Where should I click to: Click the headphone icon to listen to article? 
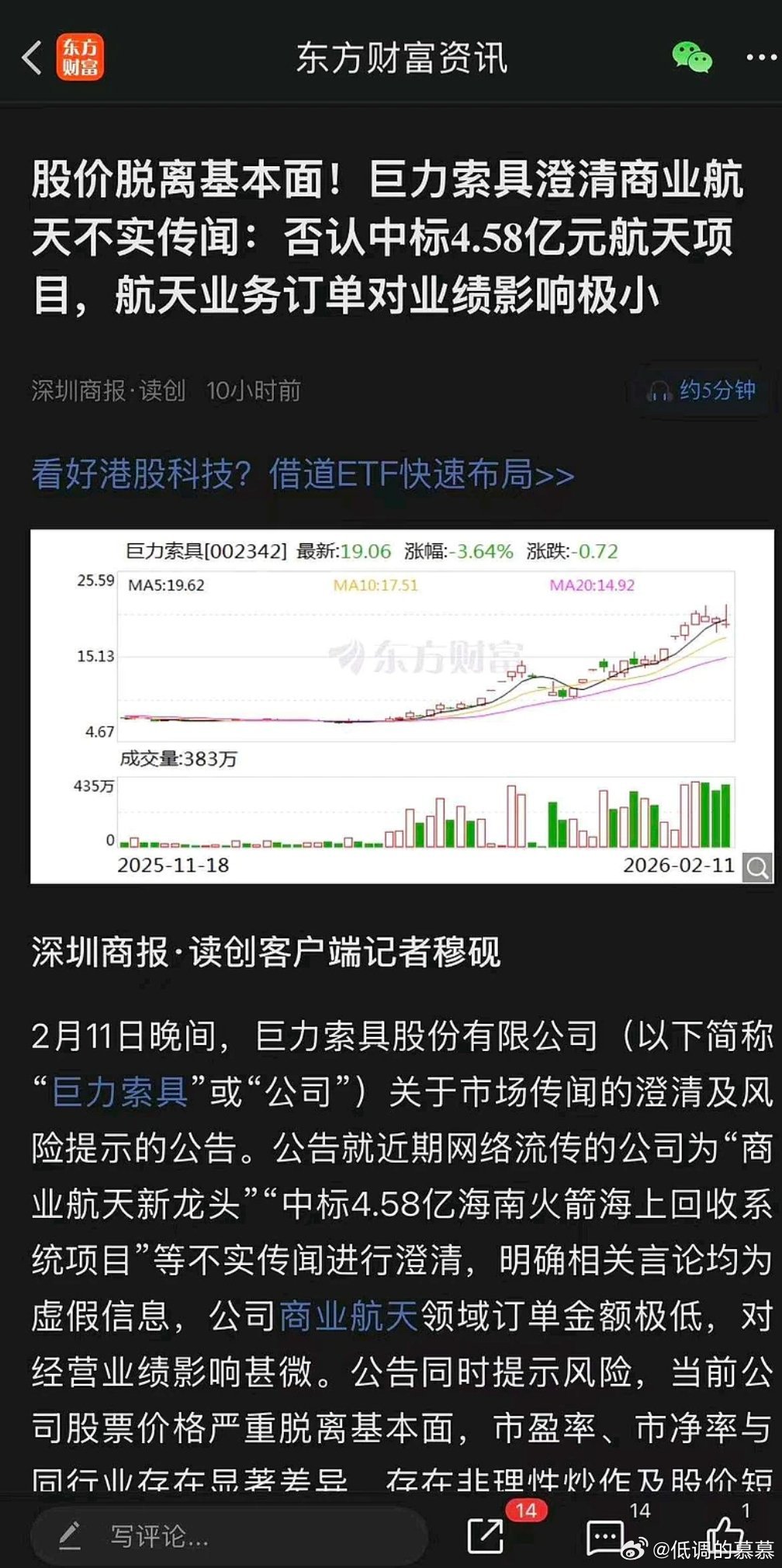pos(659,392)
